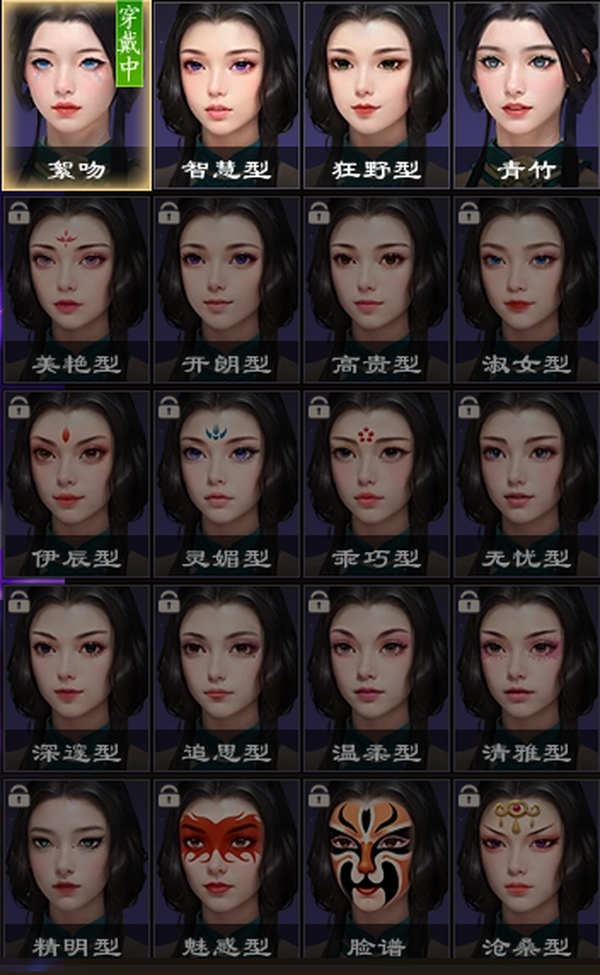
Task: Select the 清雅型 face tile
Action: click(527, 679)
